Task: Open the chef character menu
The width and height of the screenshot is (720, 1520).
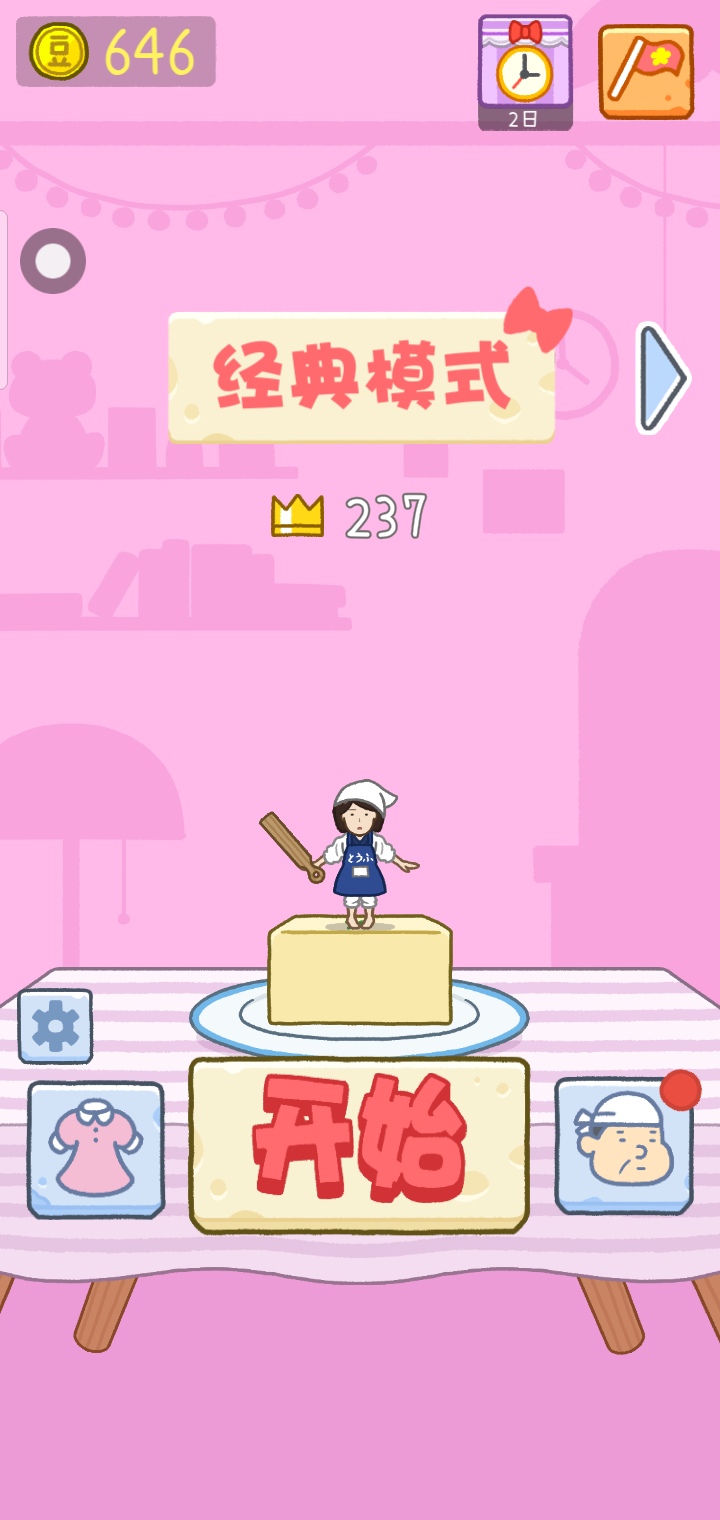Action: coord(624,1146)
